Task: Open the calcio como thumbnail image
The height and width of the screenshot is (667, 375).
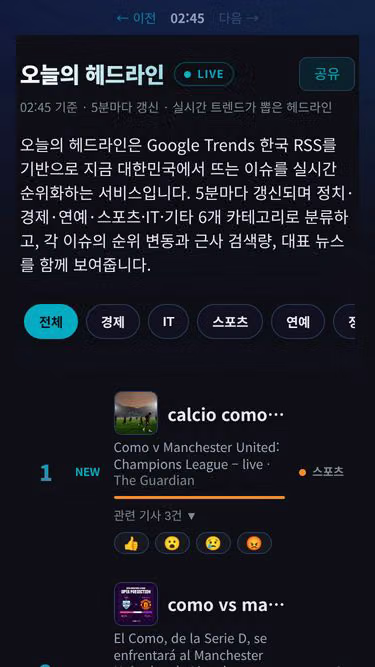Action: 136,413
